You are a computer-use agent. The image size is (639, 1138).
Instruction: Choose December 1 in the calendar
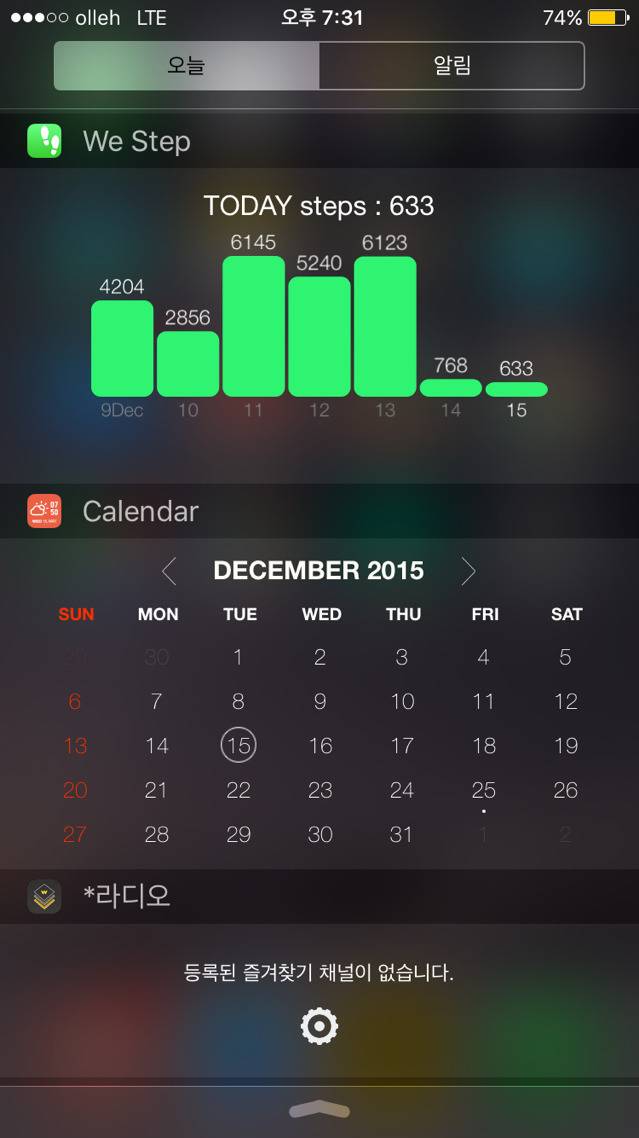[238, 658]
